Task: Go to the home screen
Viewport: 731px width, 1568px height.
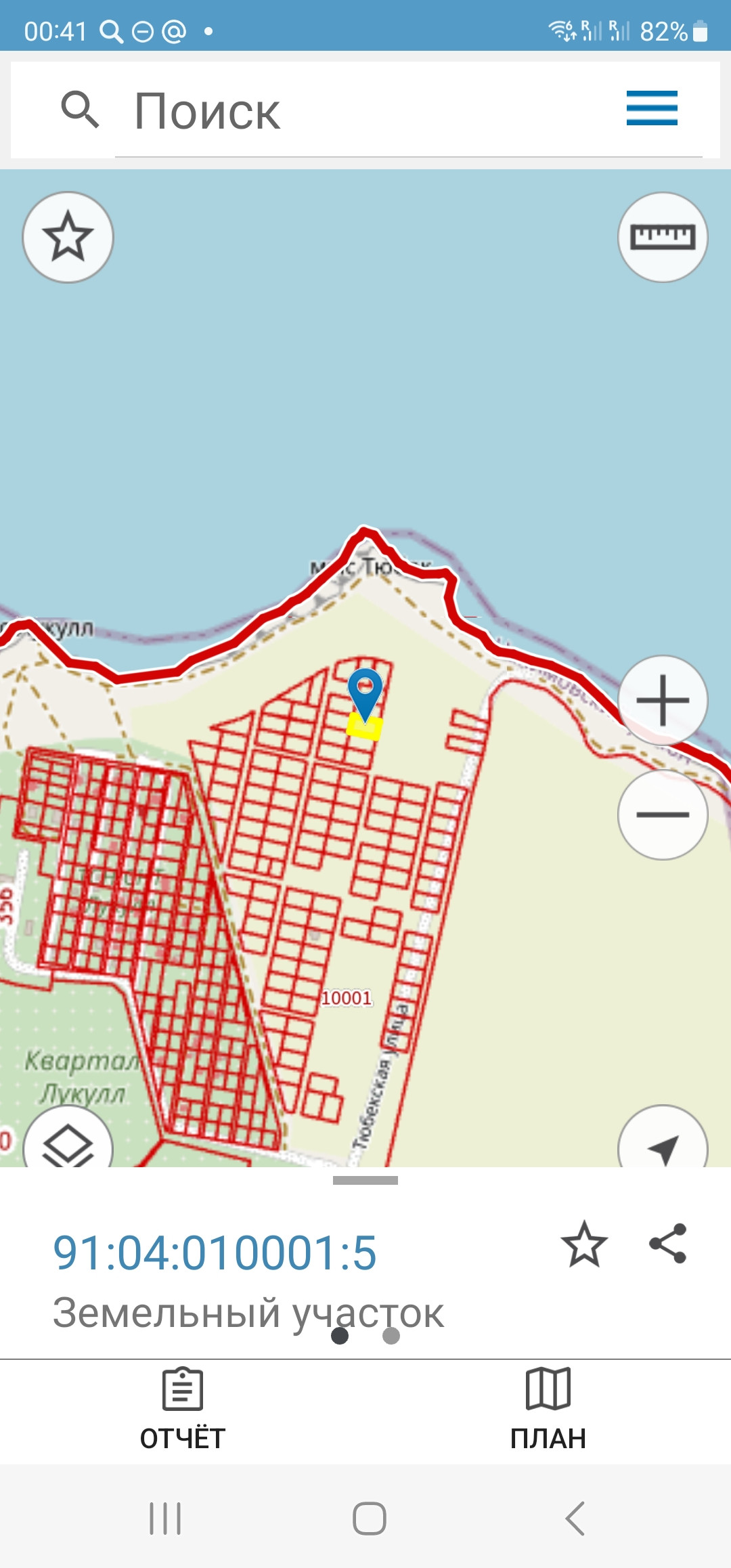Action: (x=370, y=1518)
